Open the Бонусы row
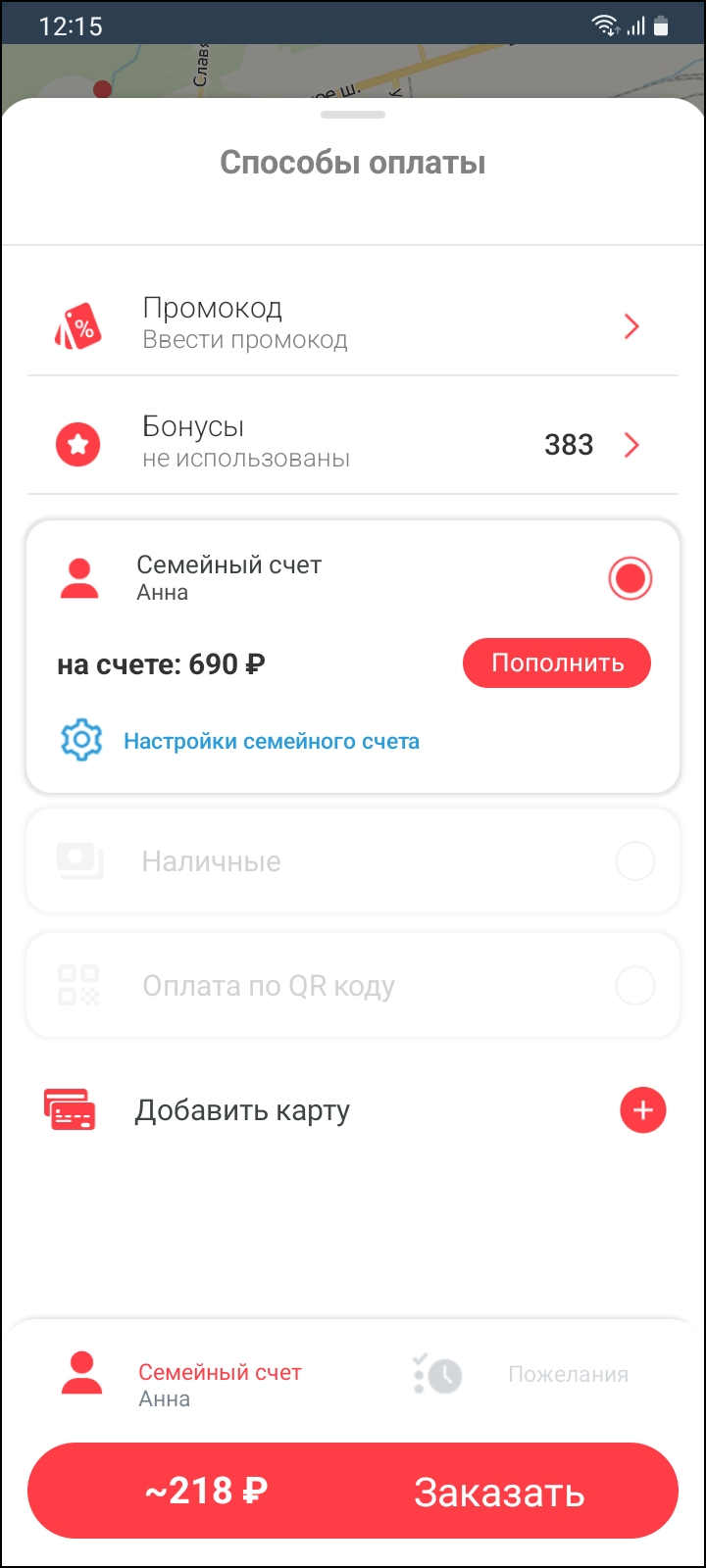This screenshot has height=1568, width=706. click(353, 445)
